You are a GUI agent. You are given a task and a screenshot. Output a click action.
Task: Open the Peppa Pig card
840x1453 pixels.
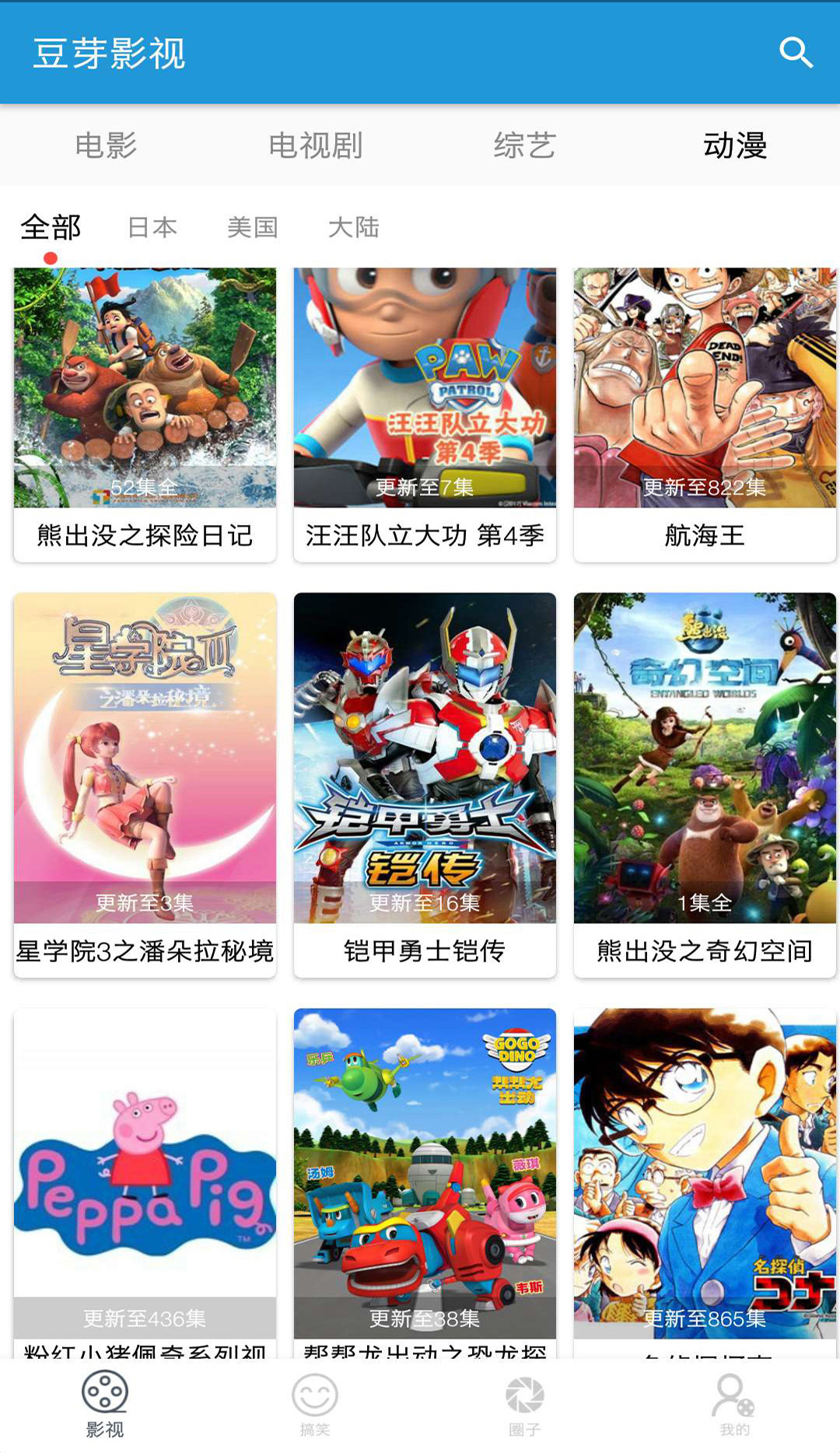click(x=145, y=1183)
